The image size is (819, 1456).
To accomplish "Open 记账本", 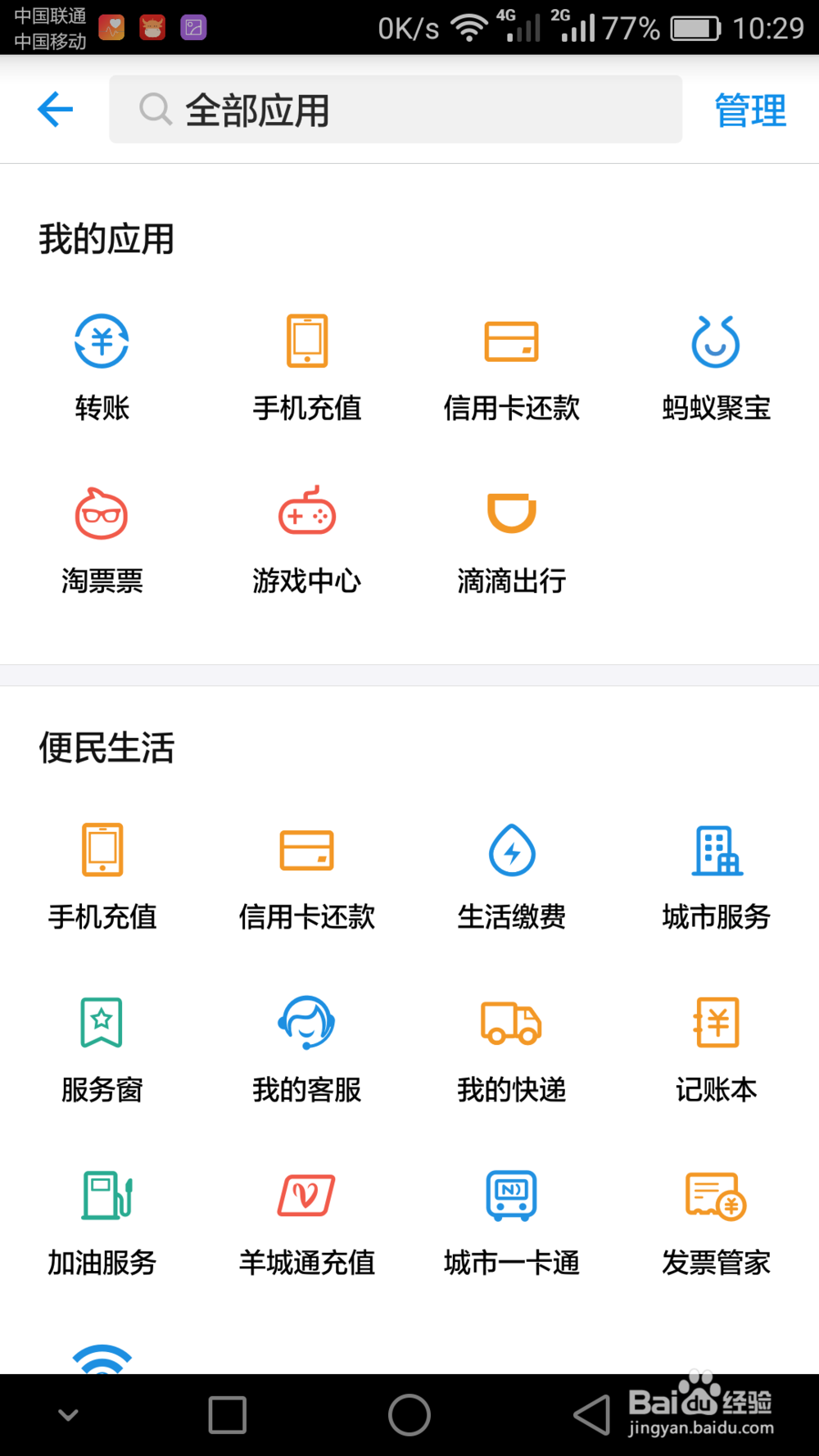I will (717, 1050).
